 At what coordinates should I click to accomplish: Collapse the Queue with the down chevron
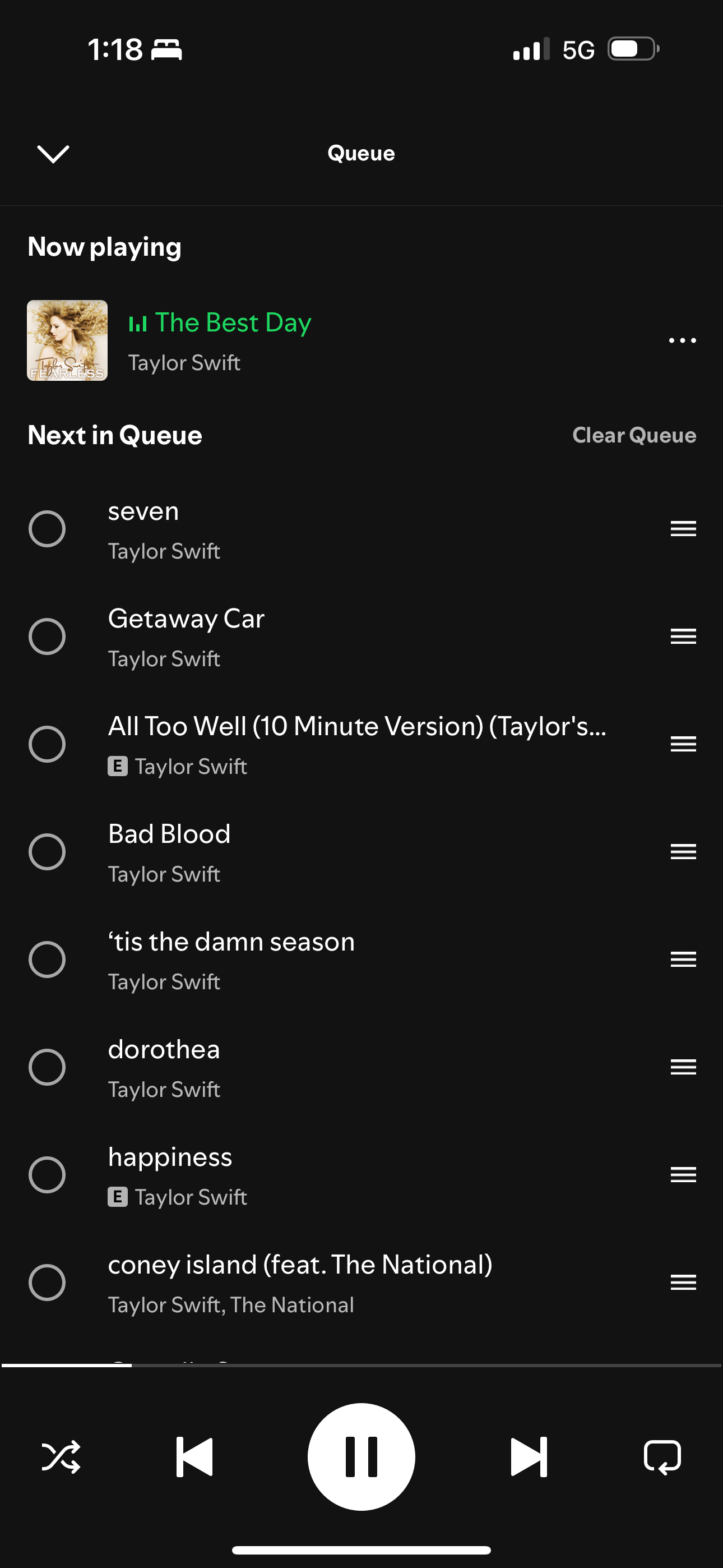[x=54, y=154]
